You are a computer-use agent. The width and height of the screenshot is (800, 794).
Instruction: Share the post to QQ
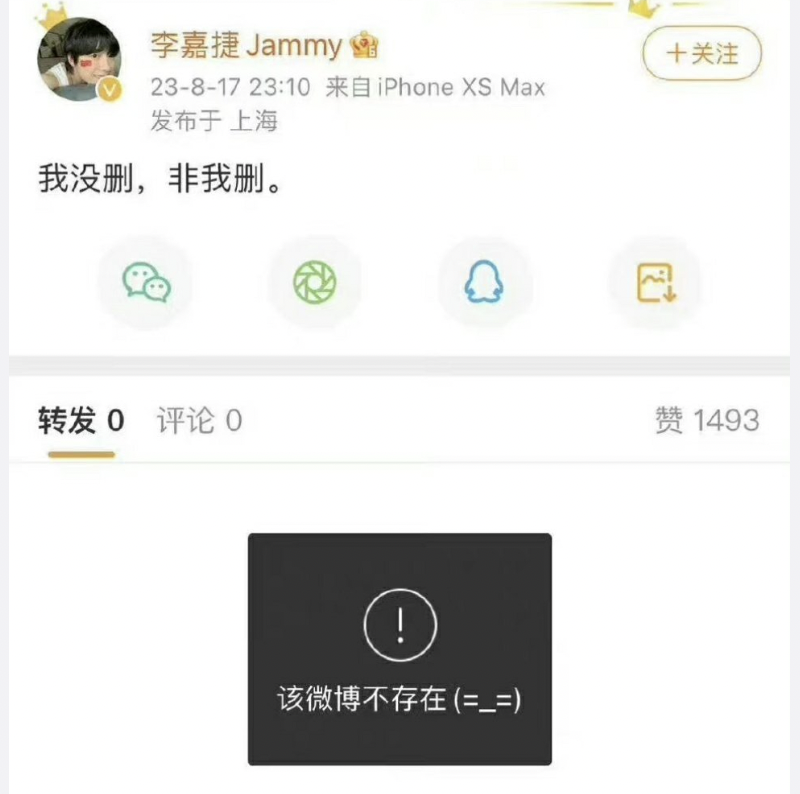[485, 284]
